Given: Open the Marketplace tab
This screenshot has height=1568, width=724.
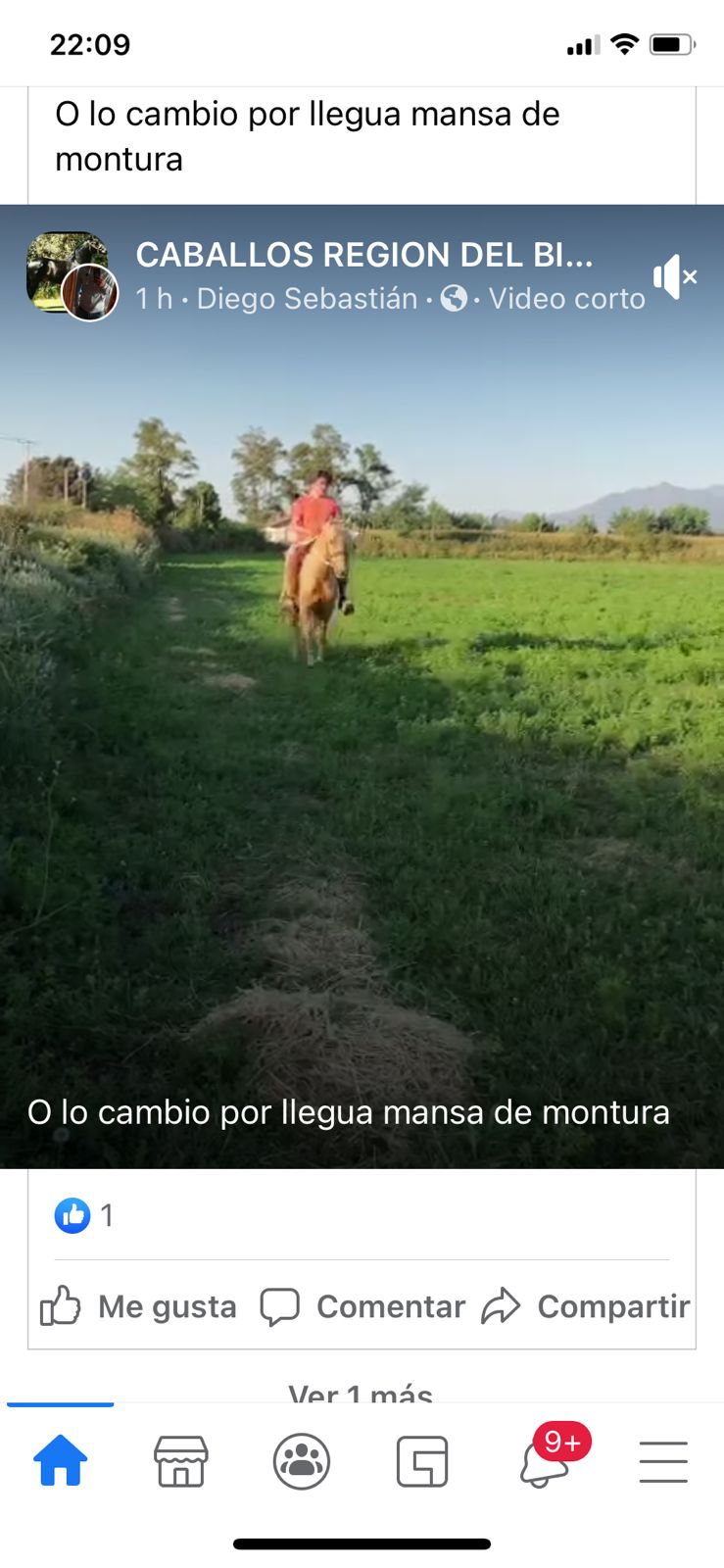Looking at the screenshot, I should tap(181, 1461).
